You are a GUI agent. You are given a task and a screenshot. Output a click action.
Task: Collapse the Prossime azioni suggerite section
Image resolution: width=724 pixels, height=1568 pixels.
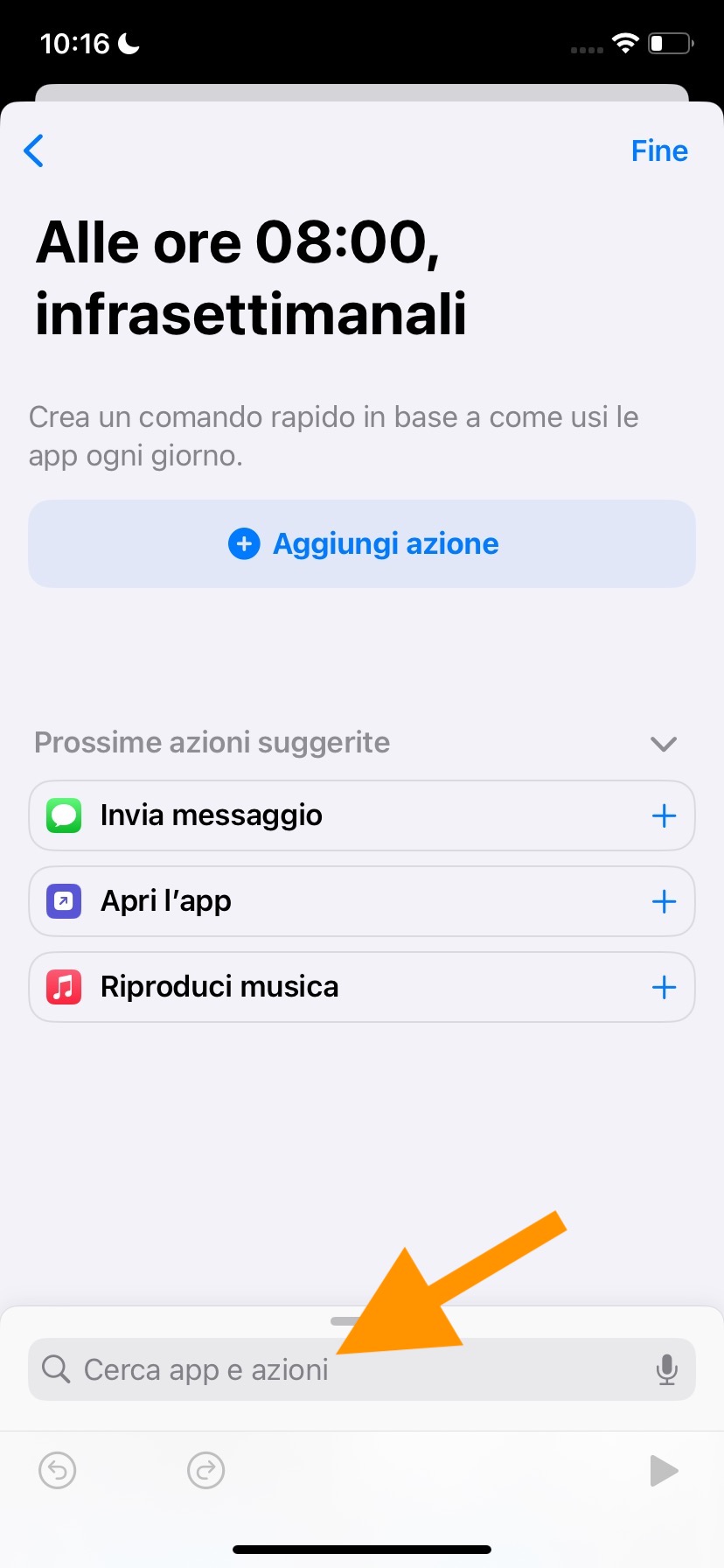664,744
